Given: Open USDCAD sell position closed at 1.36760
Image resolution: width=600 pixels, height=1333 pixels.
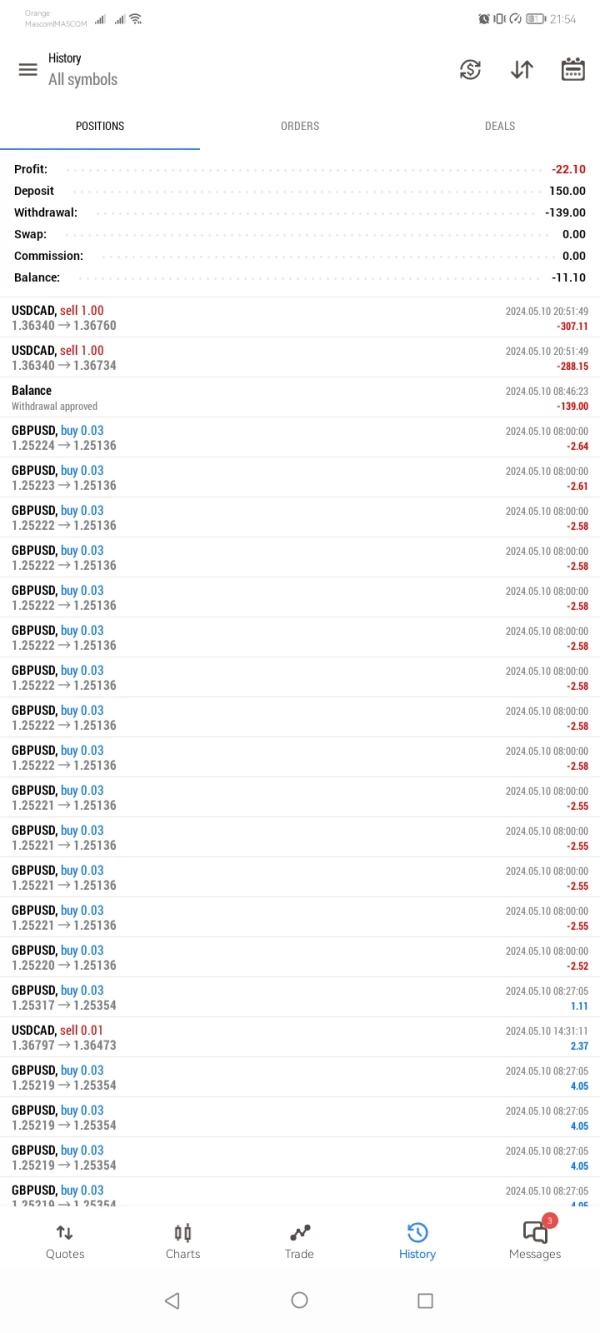Looking at the screenshot, I should pos(300,317).
